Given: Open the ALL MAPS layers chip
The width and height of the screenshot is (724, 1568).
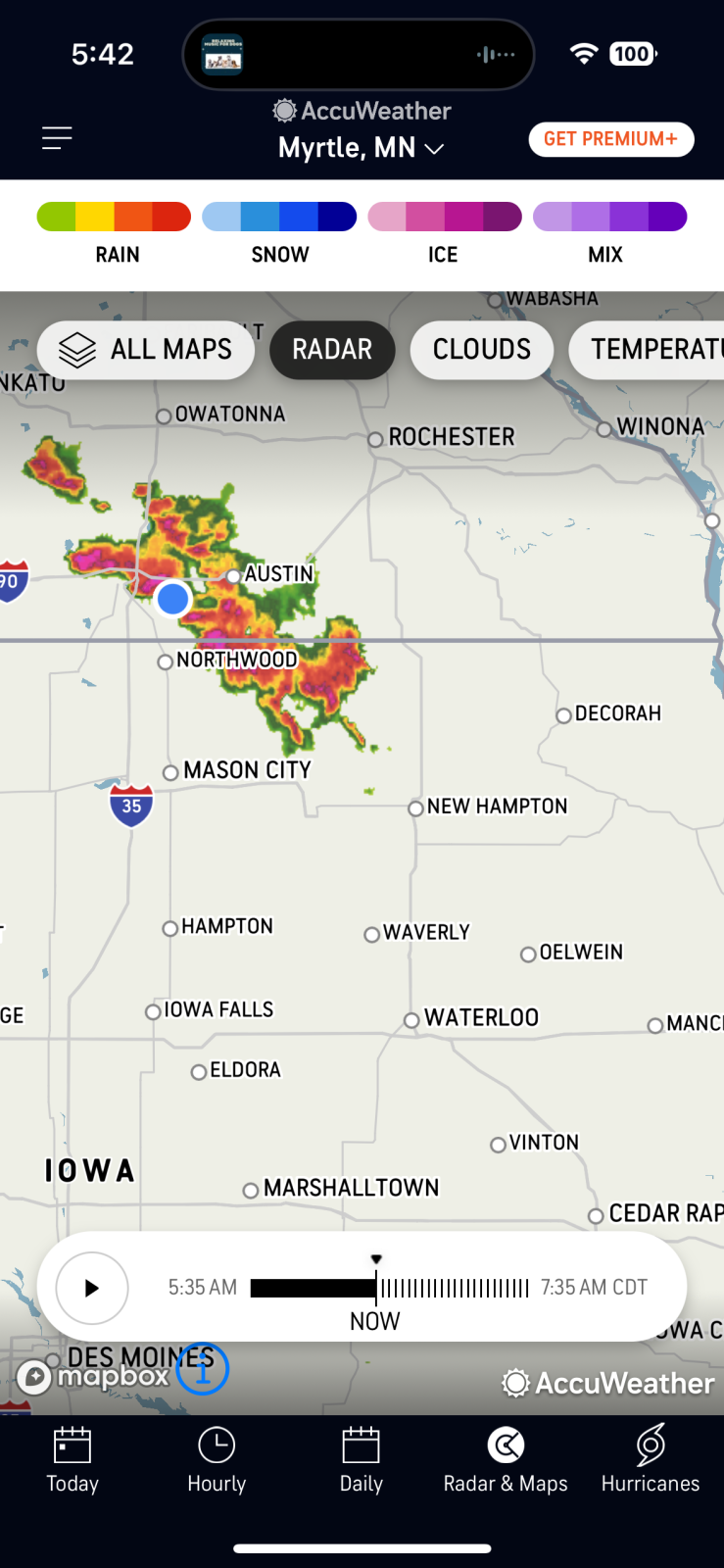Looking at the screenshot, I should pyautogui.click(x=146, y=350).
